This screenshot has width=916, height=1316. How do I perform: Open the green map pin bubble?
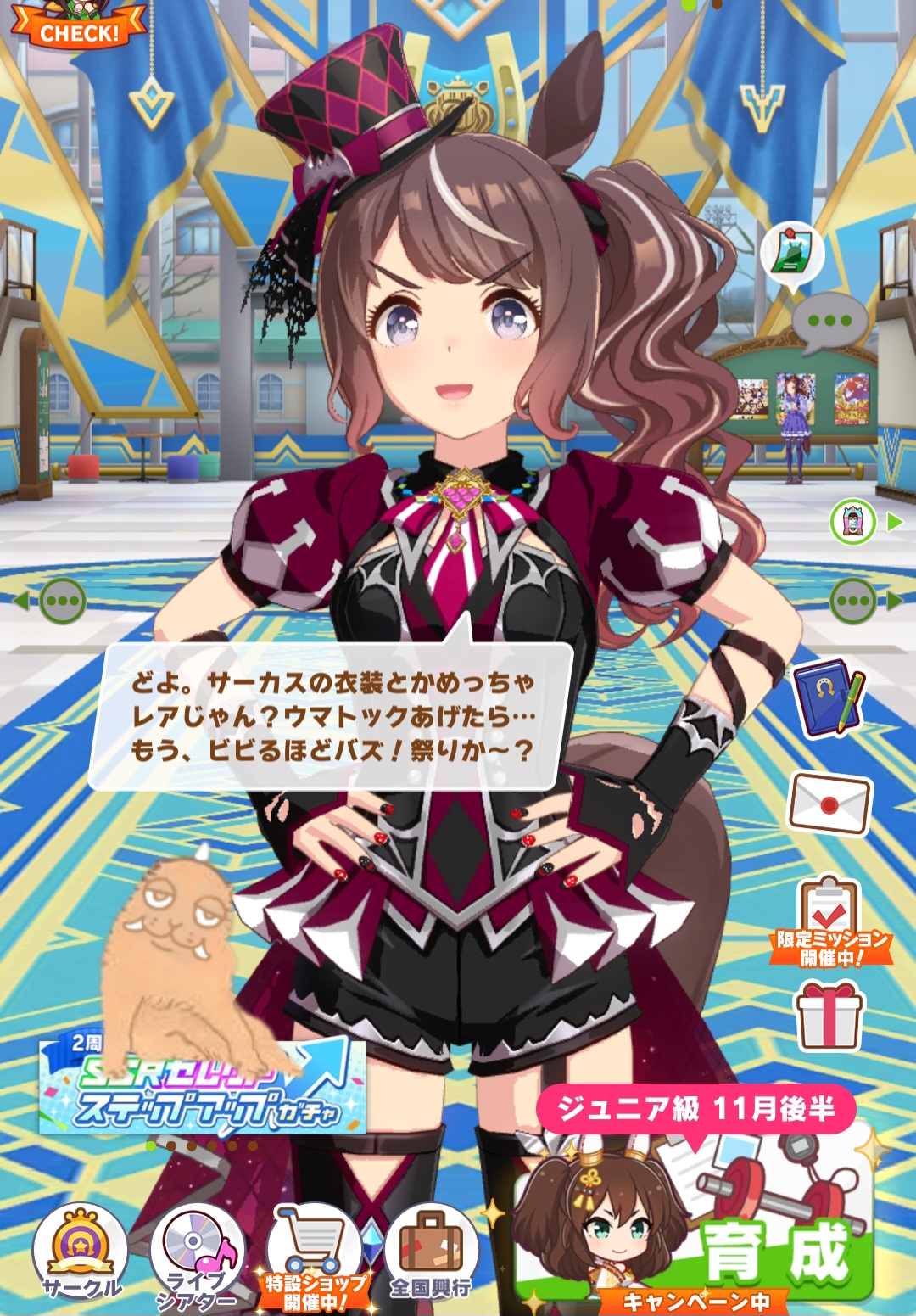792,255
